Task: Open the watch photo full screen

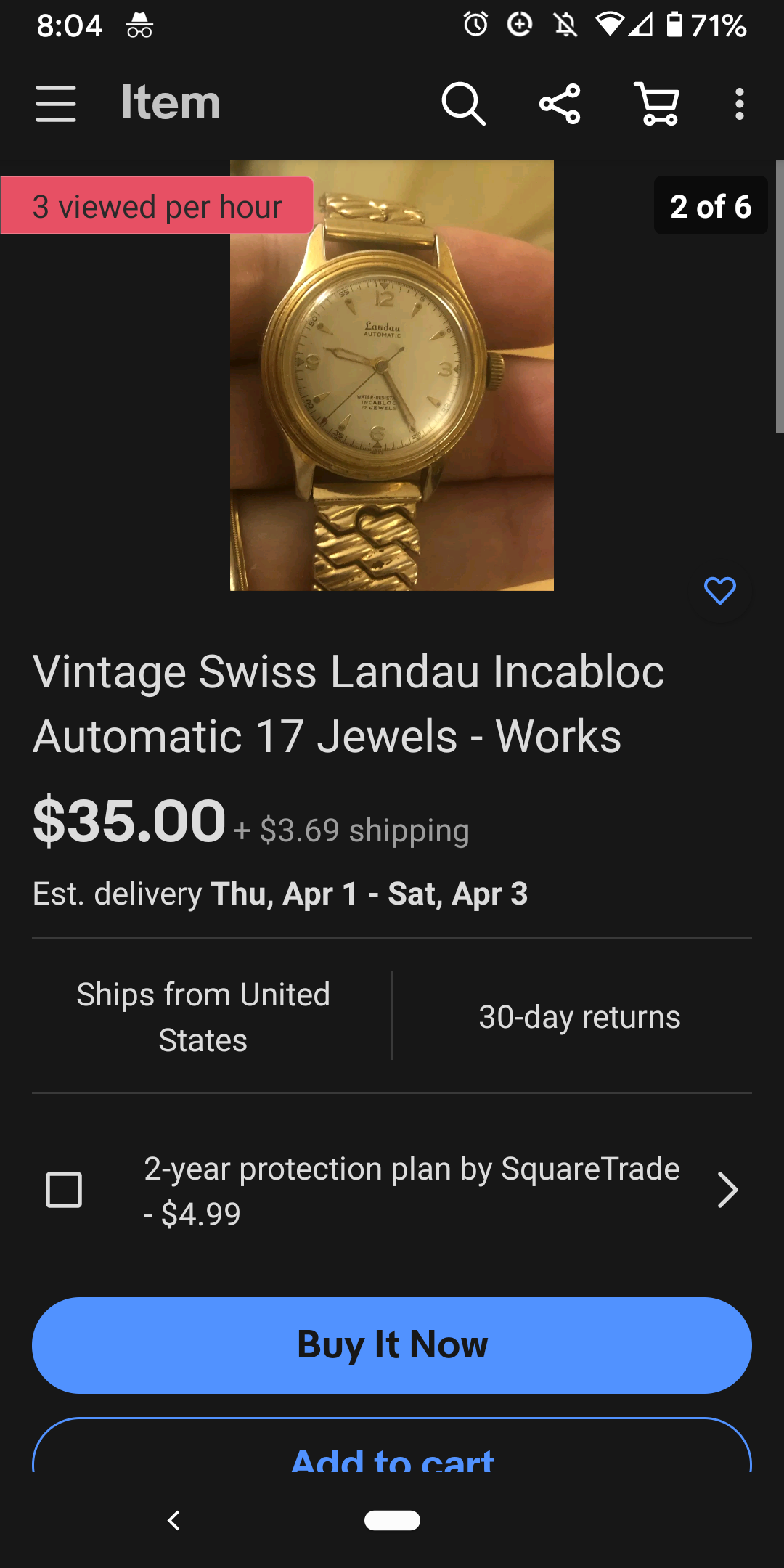Action: [x=392, y=375]
